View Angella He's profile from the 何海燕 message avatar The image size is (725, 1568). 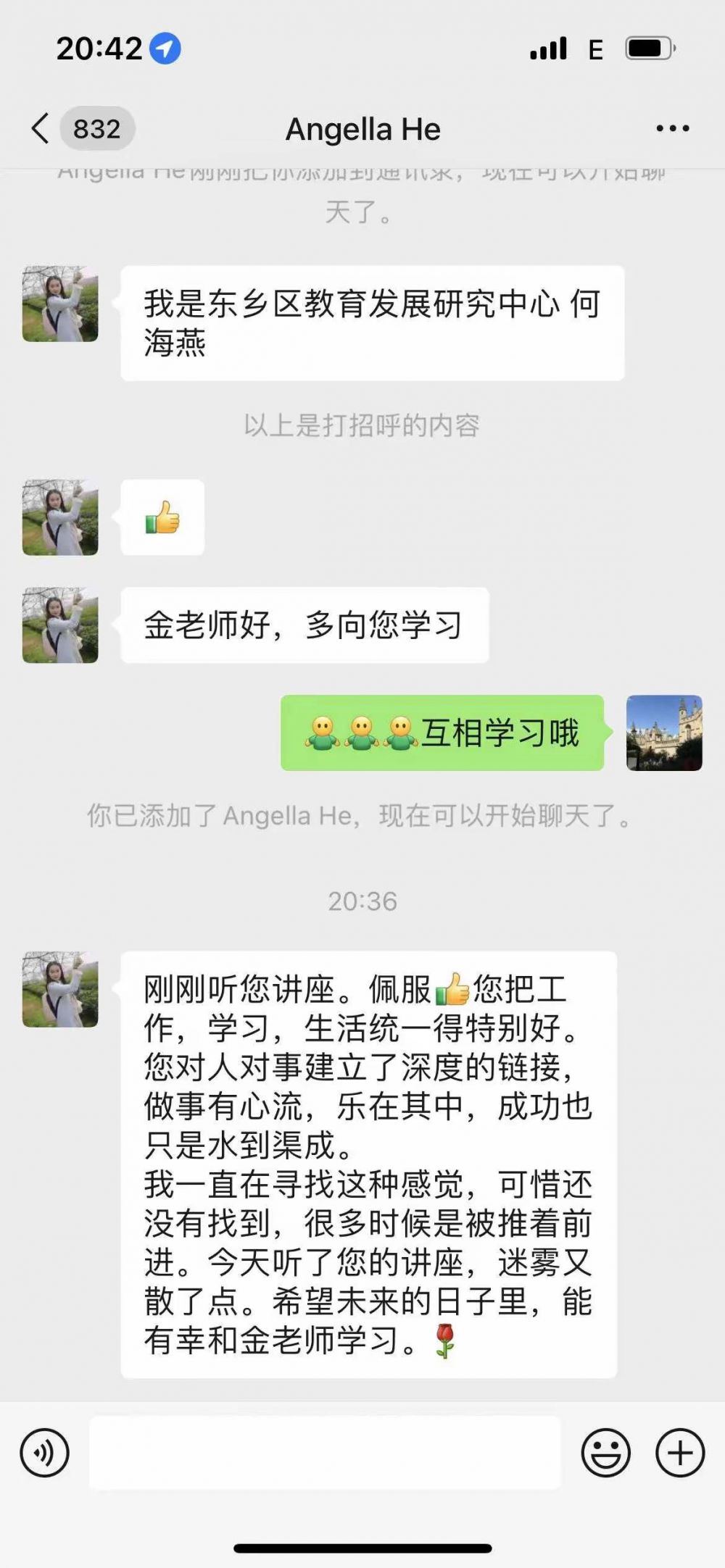pyautogui.click(x=60, y=304)
